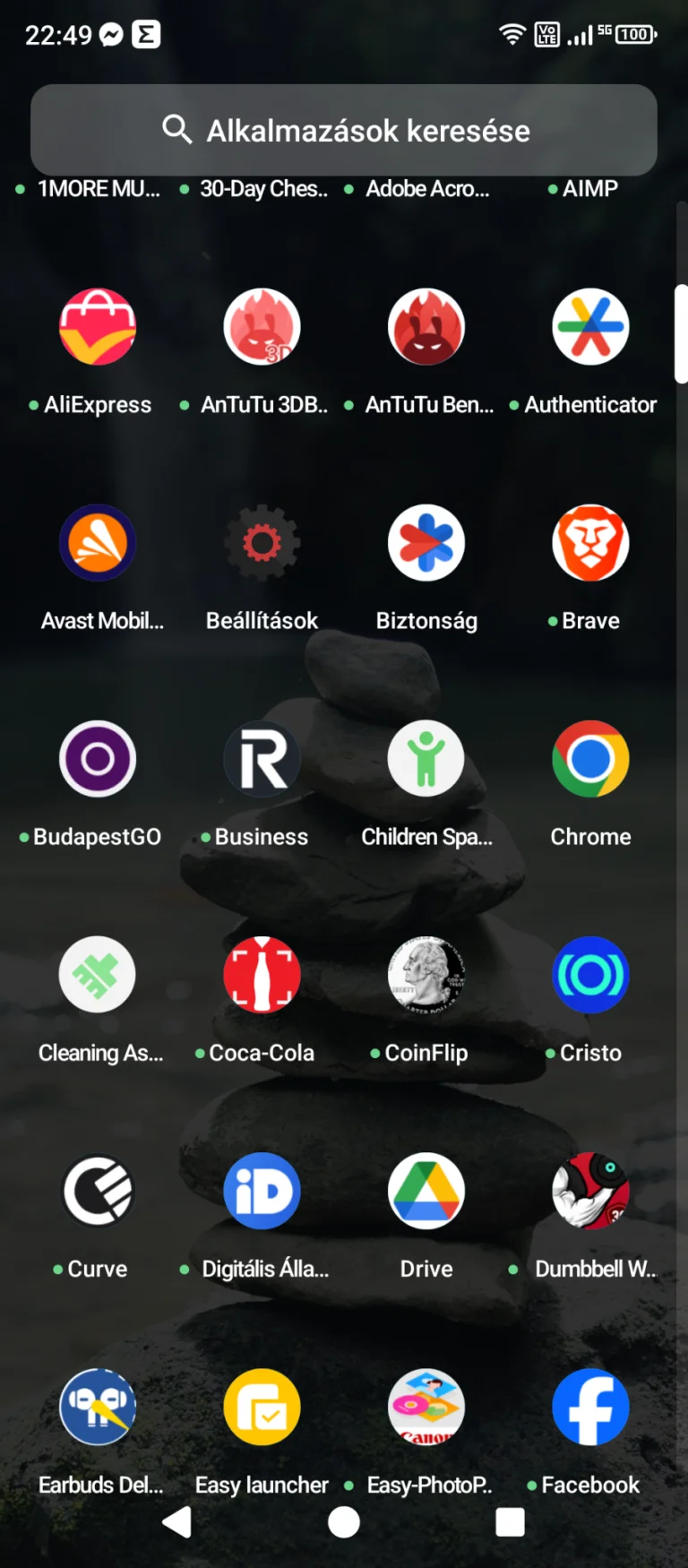
Task: Open the Curve app
Action: 98,1191
